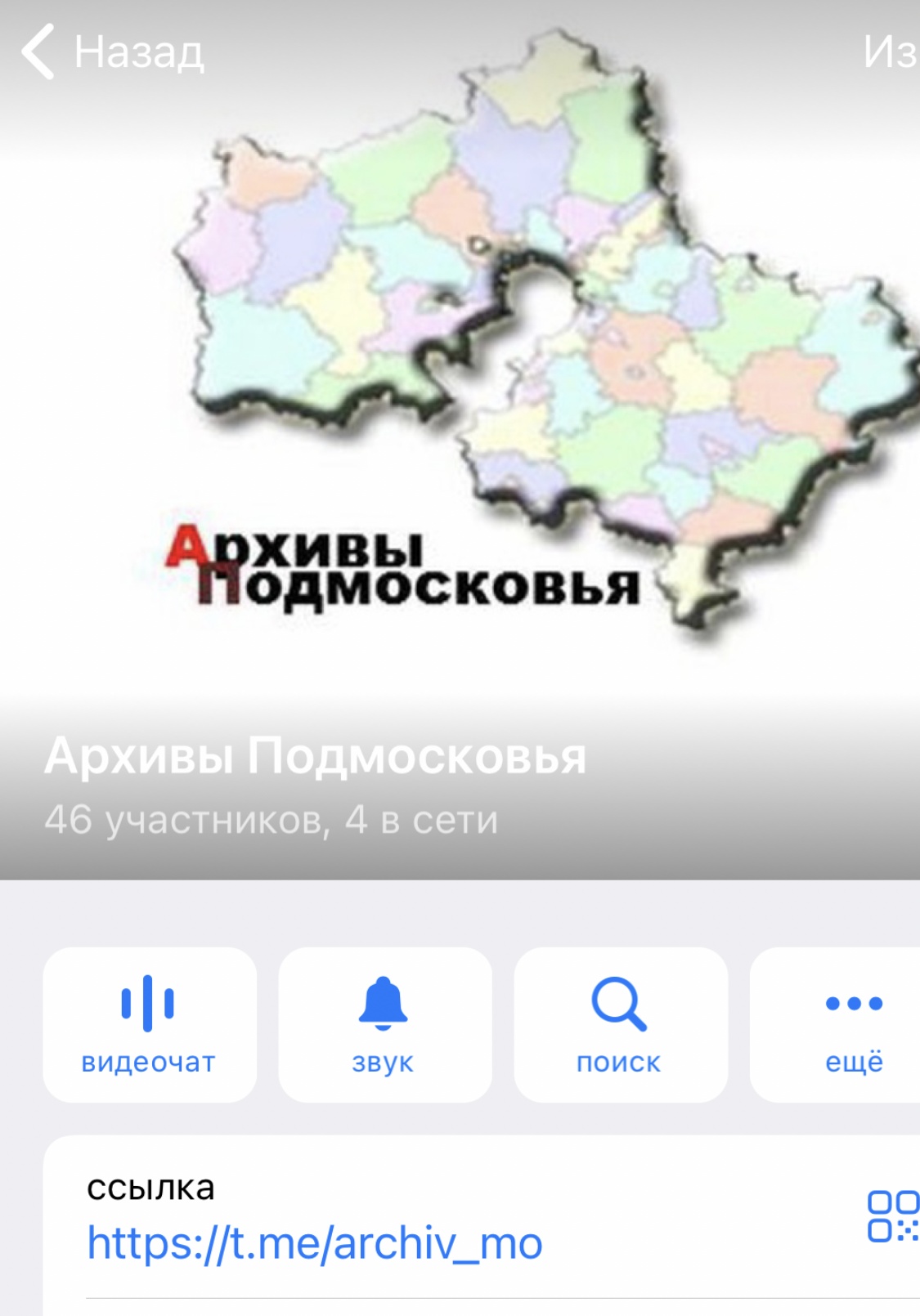Open the t.me/archiv_mo link
Viewport: 920px width, 1316px height.
(315, 1243)
